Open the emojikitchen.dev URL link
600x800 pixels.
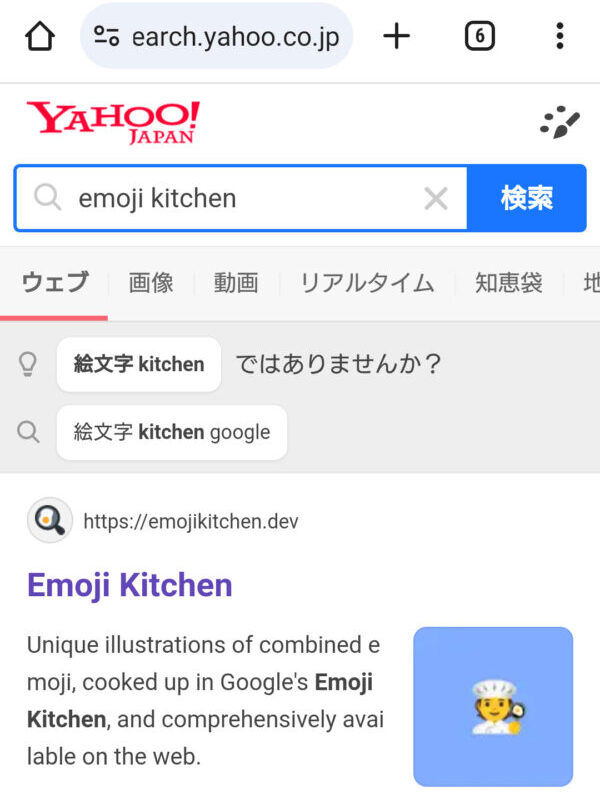pos(190,521)
